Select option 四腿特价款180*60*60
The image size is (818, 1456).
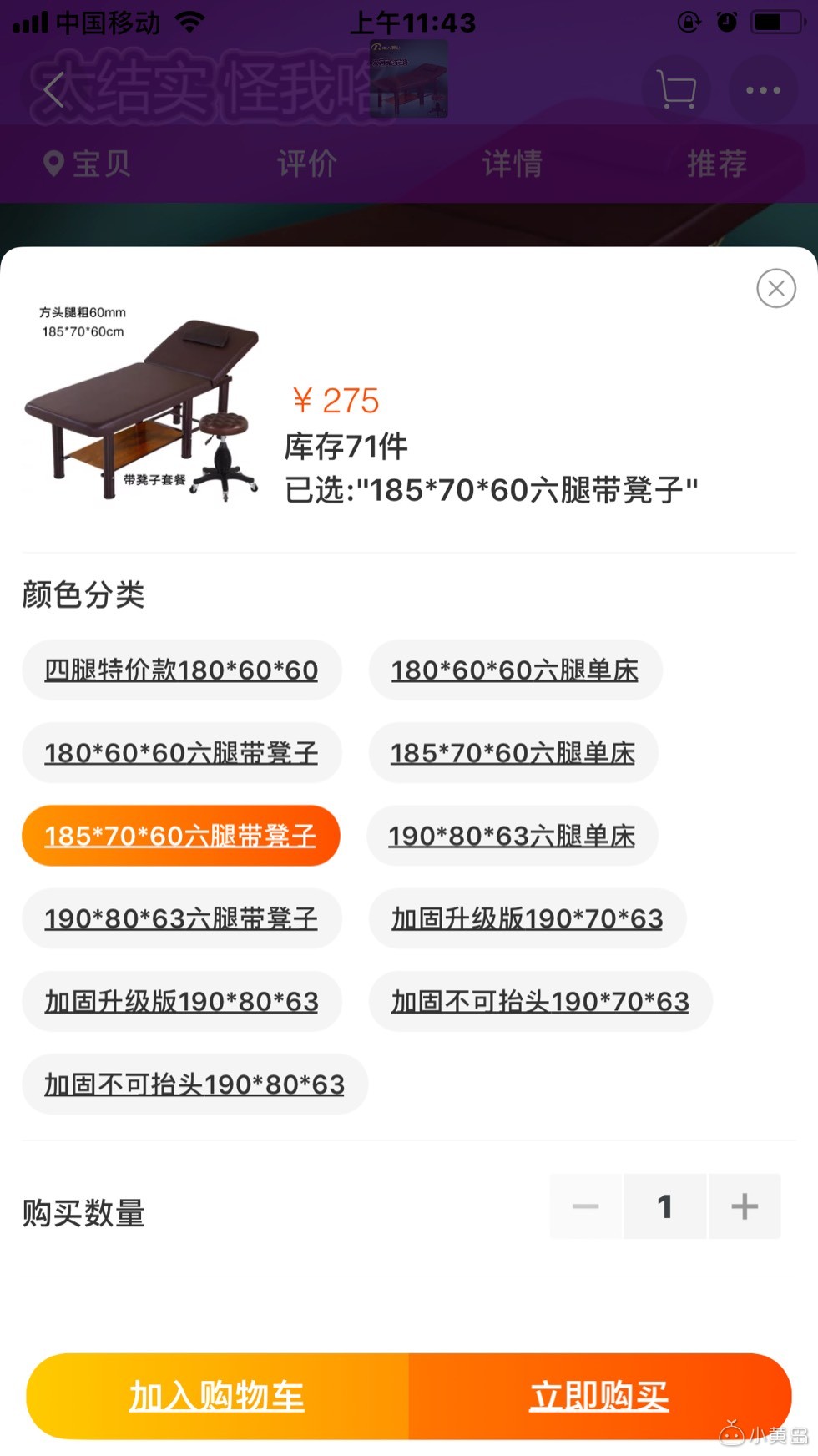181,670
